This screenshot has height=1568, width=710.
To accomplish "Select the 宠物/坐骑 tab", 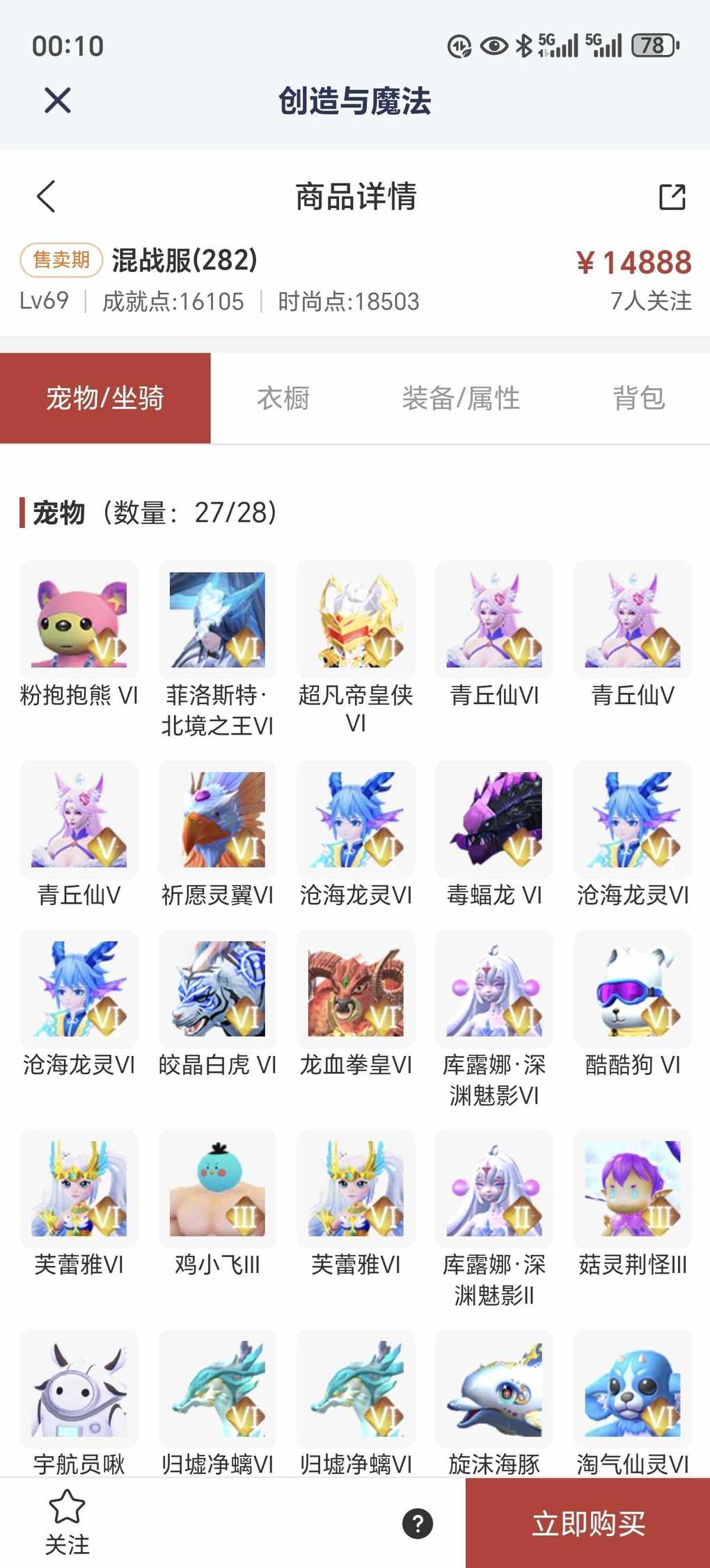I will pos(105,399).
